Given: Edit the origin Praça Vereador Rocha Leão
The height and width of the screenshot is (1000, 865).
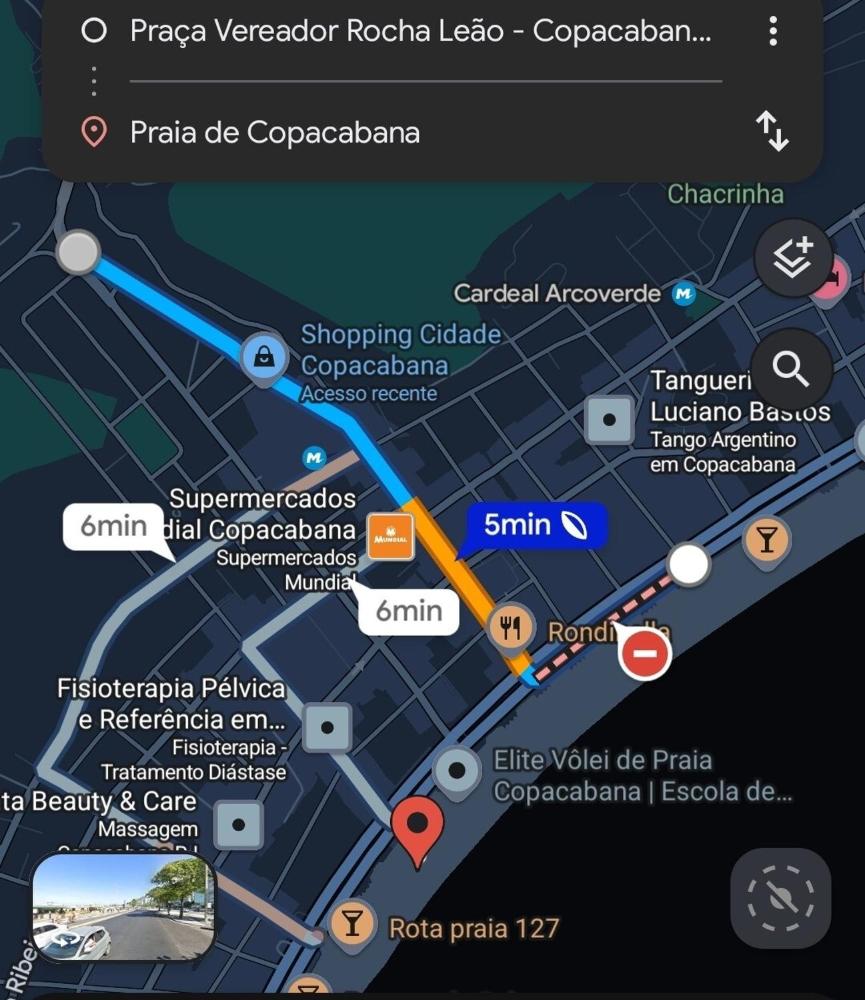Looking at the screenshot, I should 420,31.
